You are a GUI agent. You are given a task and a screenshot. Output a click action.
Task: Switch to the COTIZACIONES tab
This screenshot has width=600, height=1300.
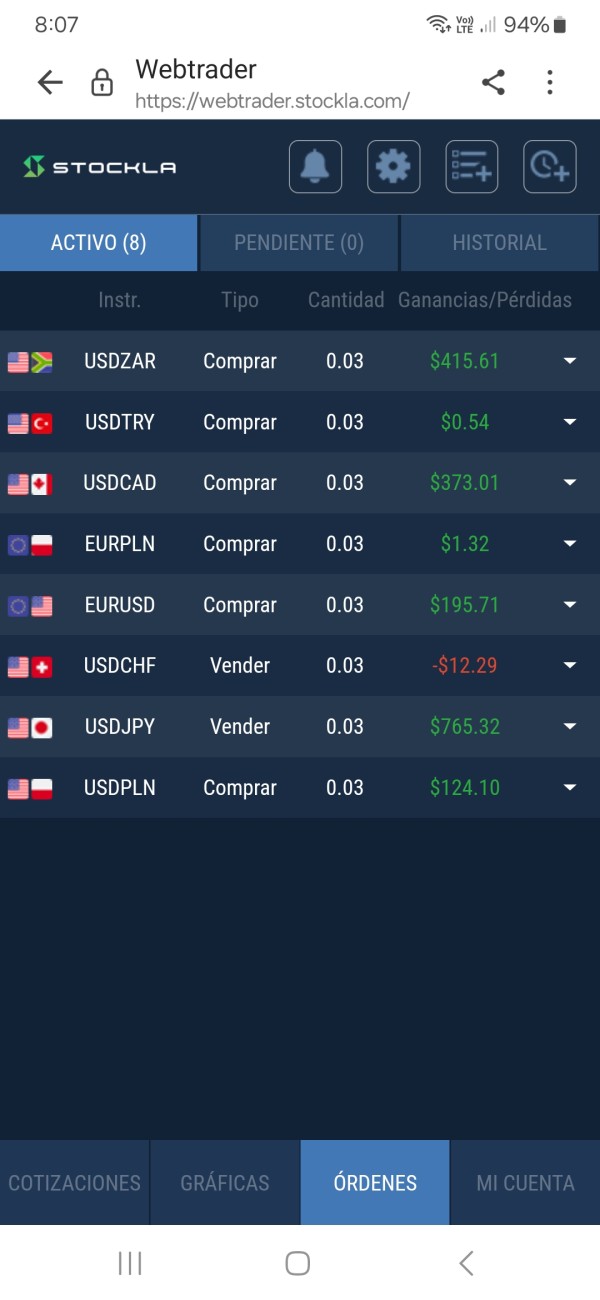[x=75, y=1183]
